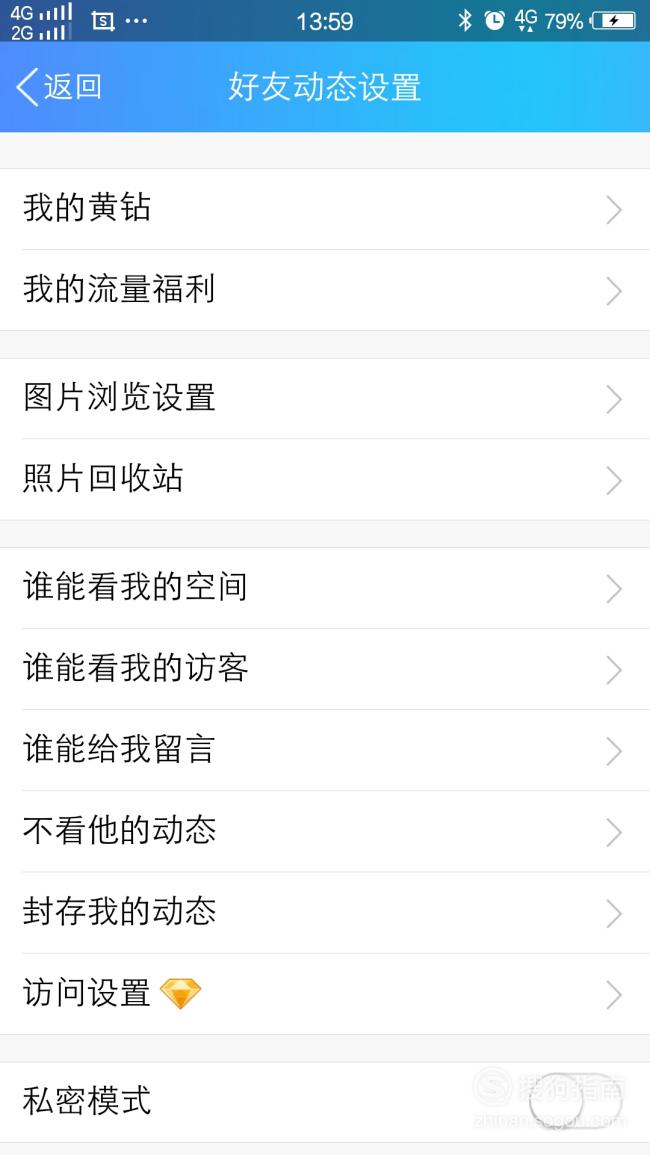Open 我的黄钻

click(x=325, y=209)
